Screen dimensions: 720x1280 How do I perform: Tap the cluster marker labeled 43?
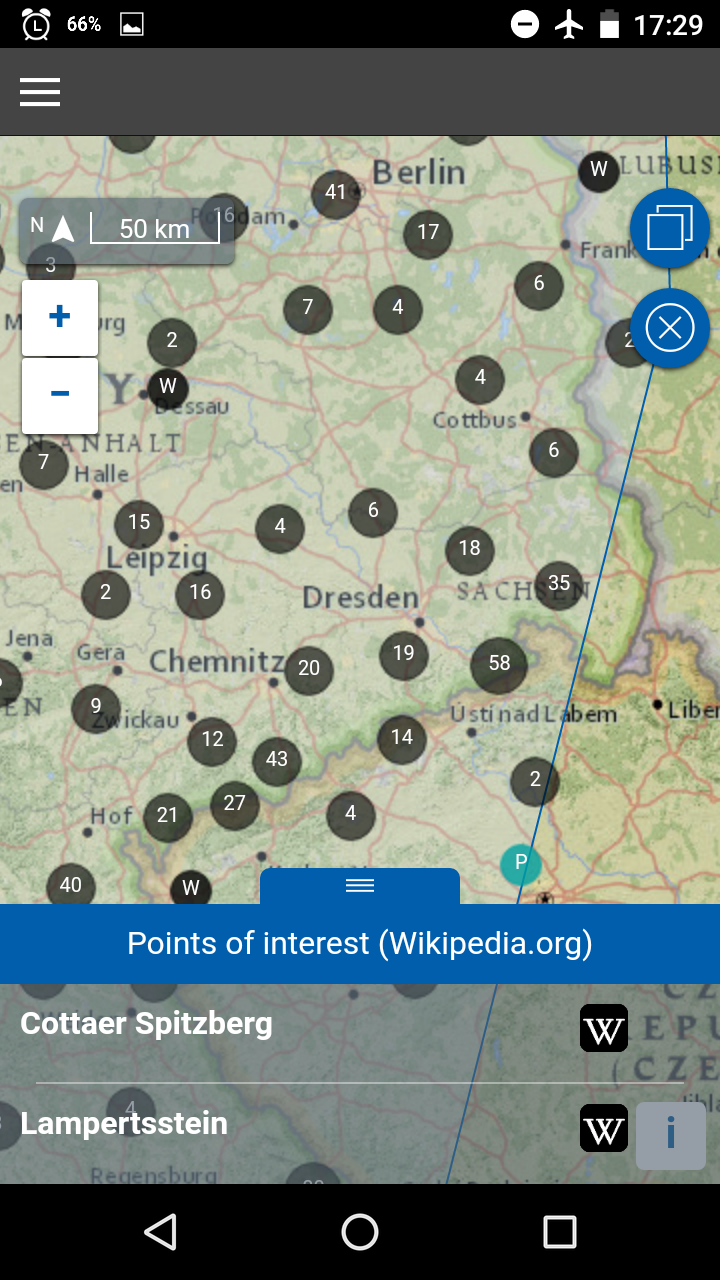click(277, 760)
